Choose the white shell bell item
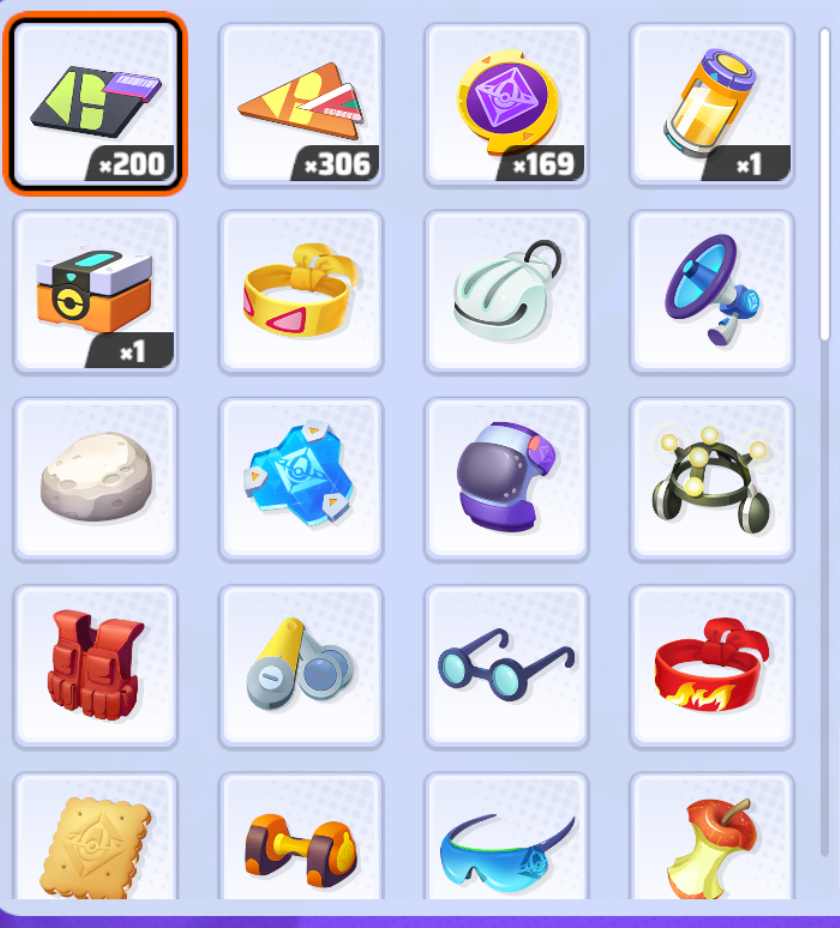The image size is (840, 928). click(x=507, y=291)
